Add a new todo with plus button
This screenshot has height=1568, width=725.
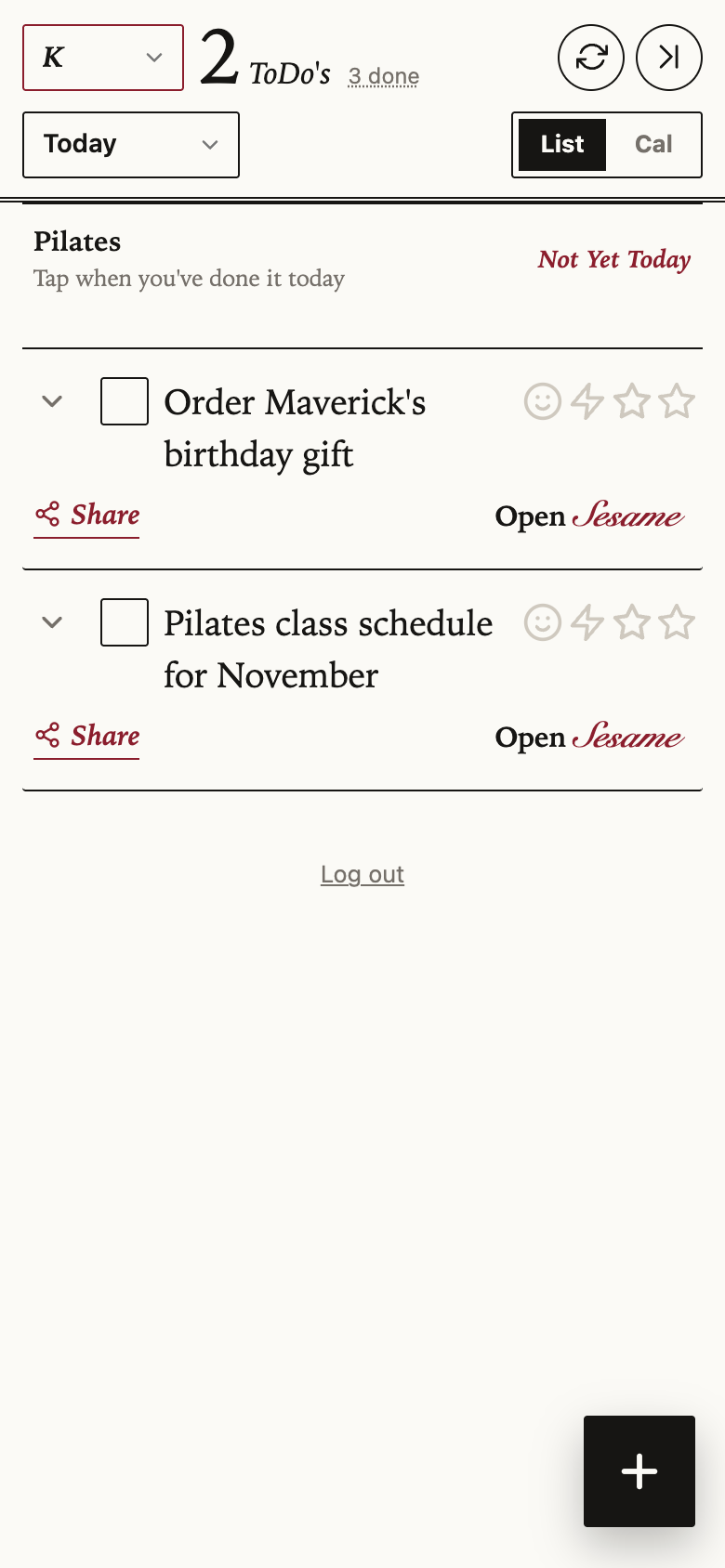pyautogui.click(x=639, y=1471)
